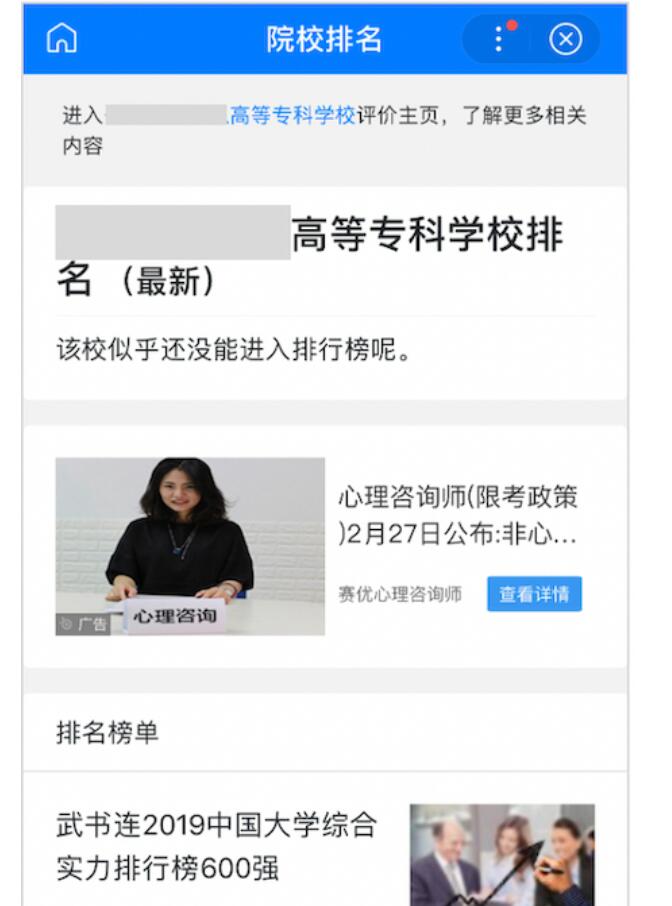672x906 pixels.
Task: Open the three-dot more menu
Action: (499, 39)
